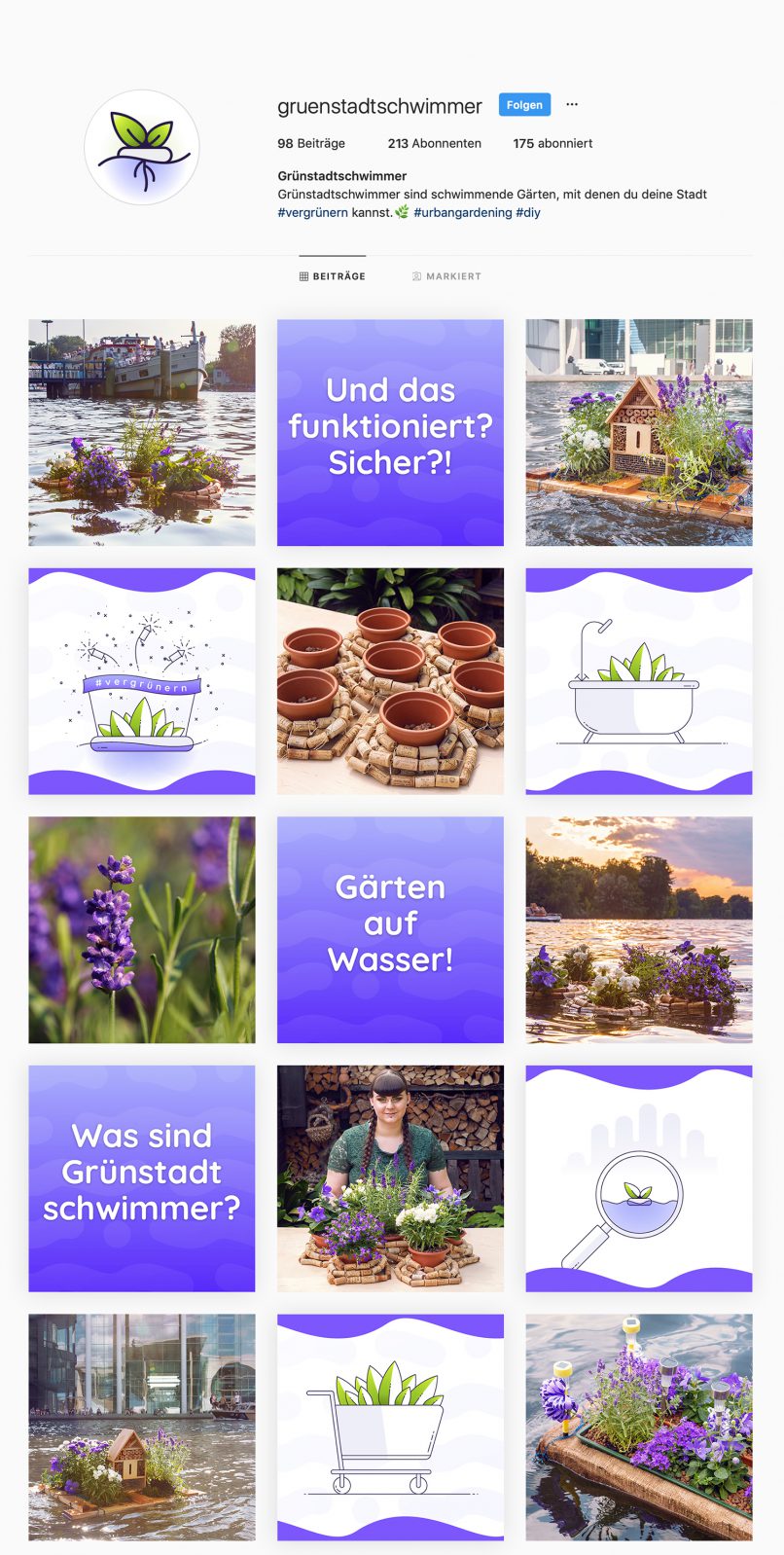Open the "Und das funktioniert? Sicher?!" post

[390, 432]
